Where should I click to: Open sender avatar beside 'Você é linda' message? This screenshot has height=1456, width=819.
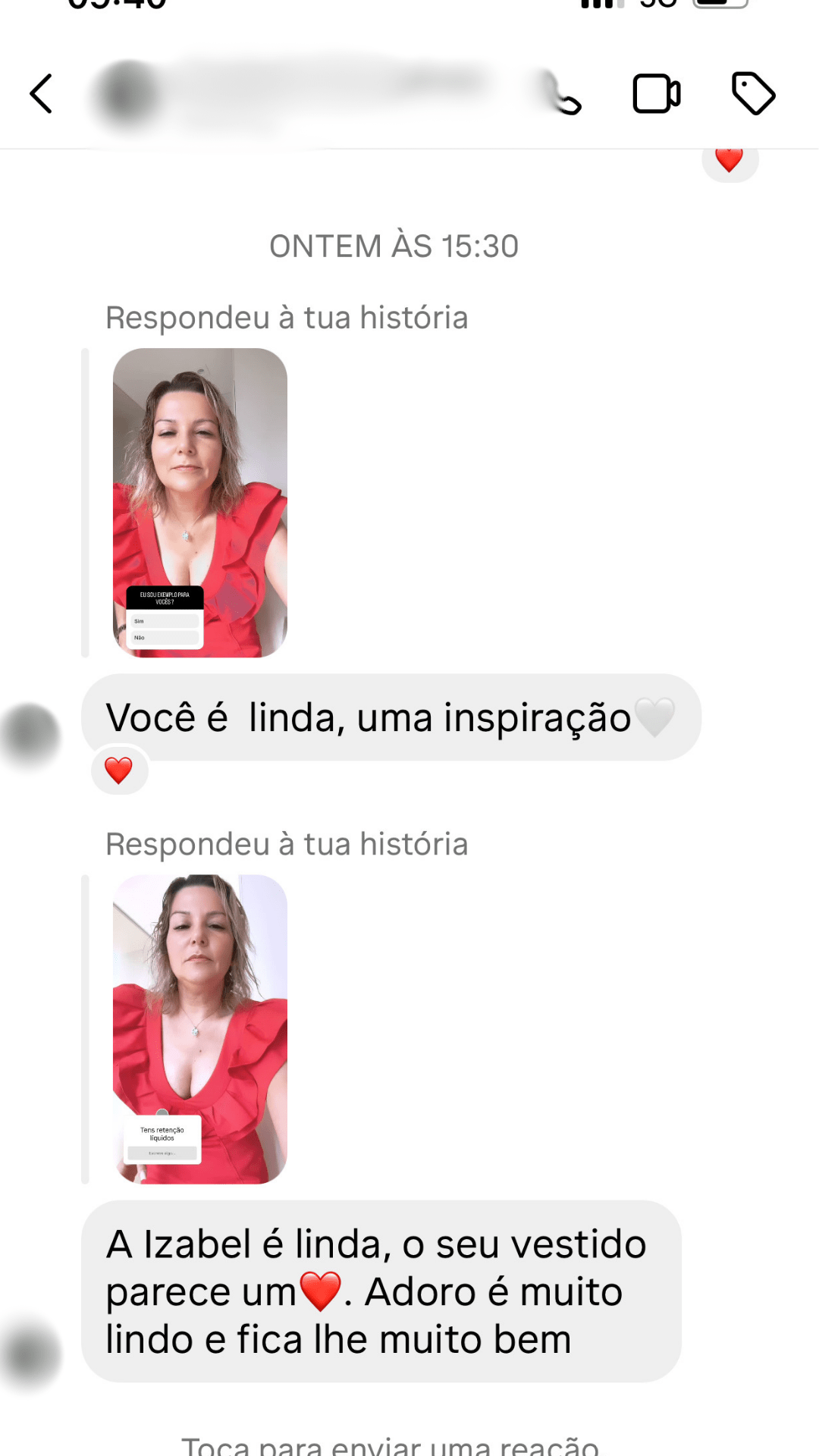pos(30,734)
